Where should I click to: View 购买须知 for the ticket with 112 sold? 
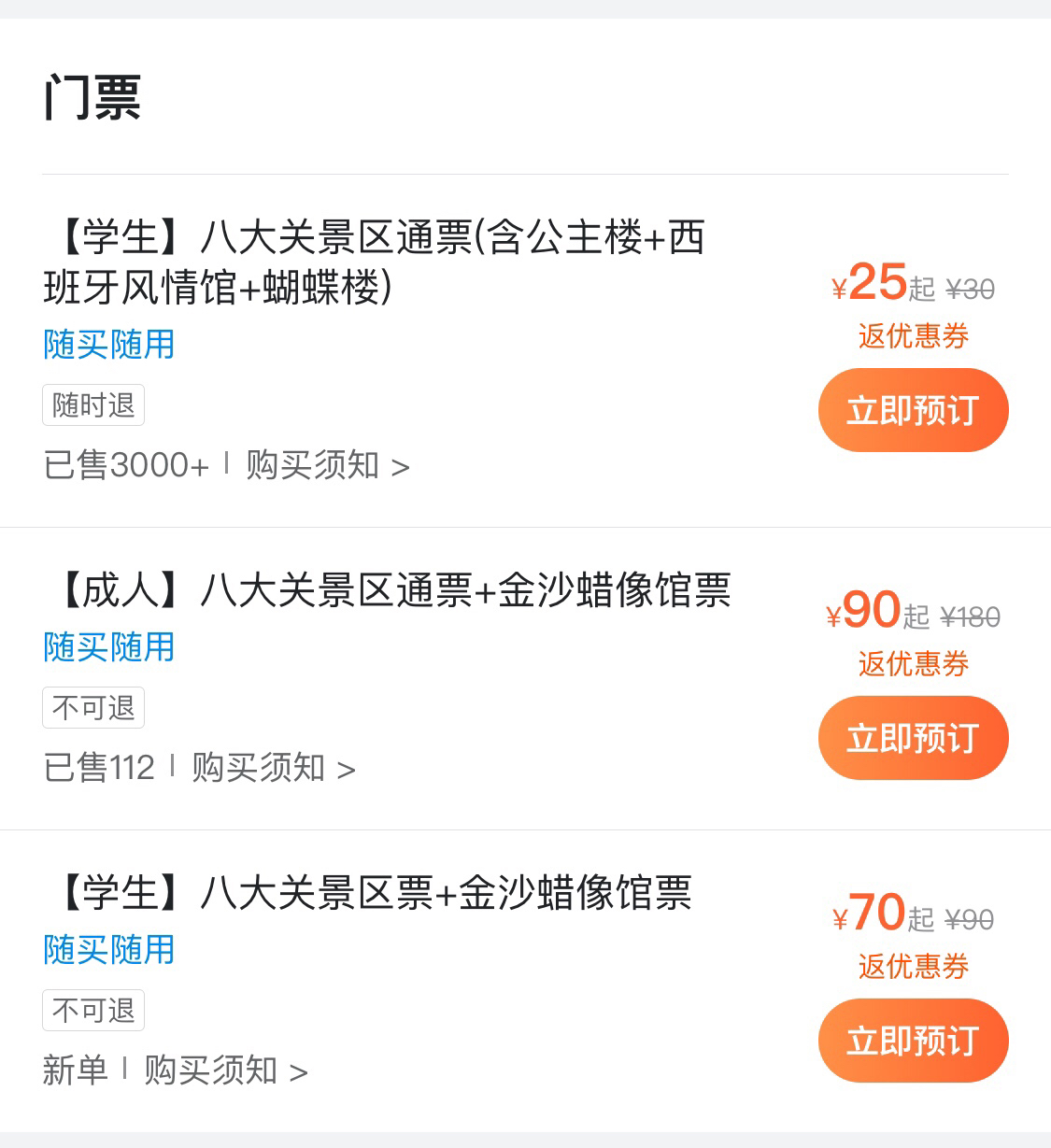273,768
